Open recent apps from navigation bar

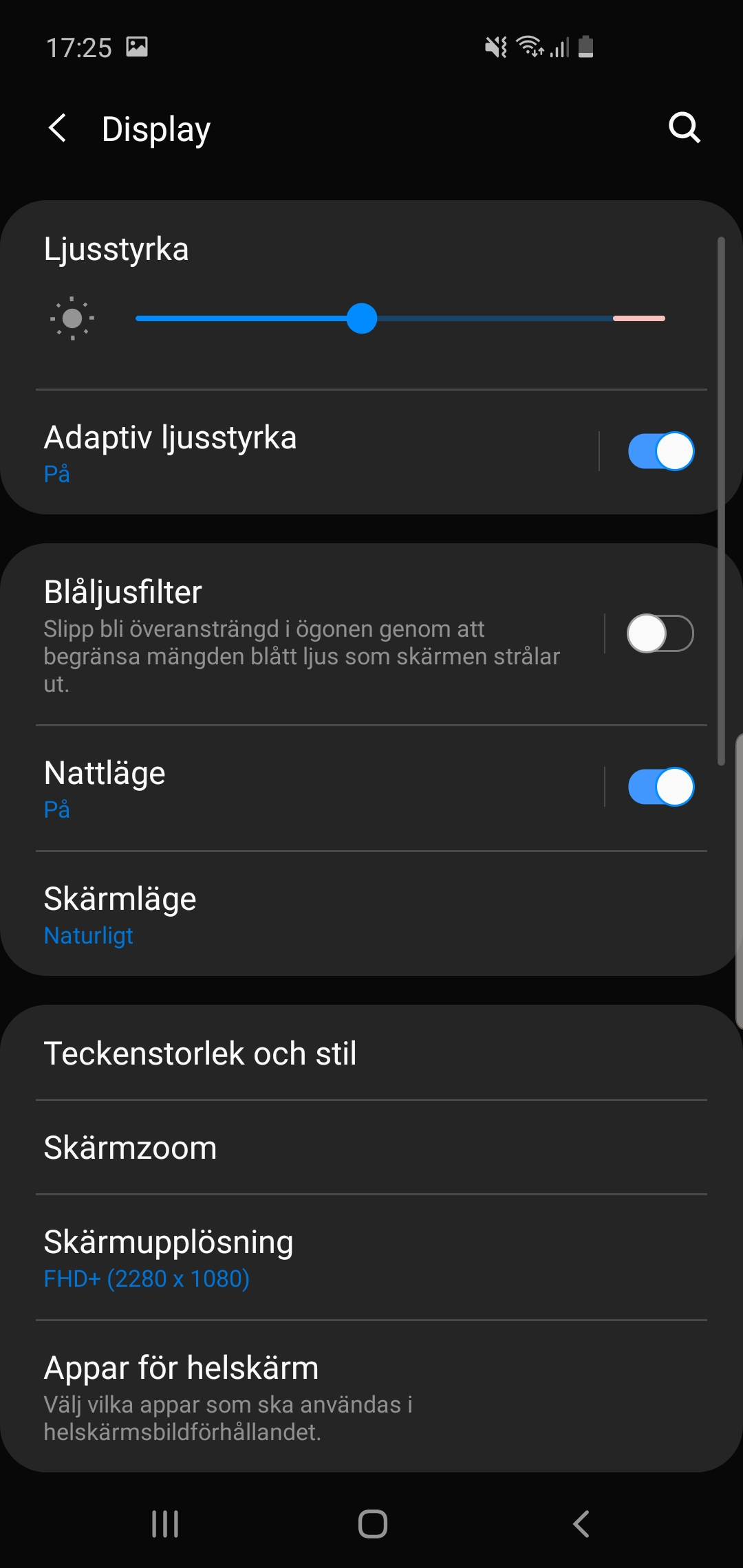click(x=165, y=1523)
